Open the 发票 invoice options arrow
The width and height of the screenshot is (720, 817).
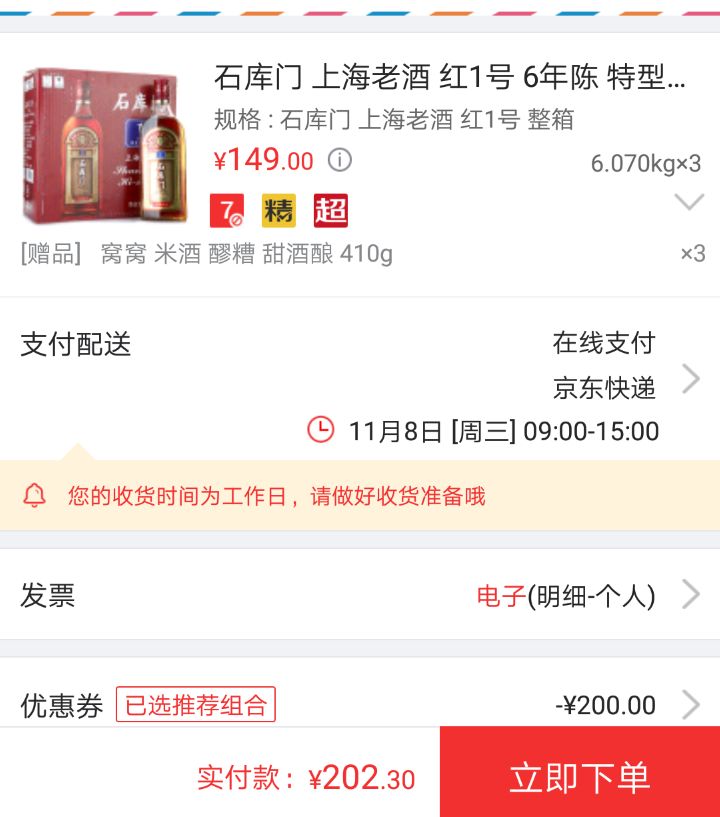[690, 595]
